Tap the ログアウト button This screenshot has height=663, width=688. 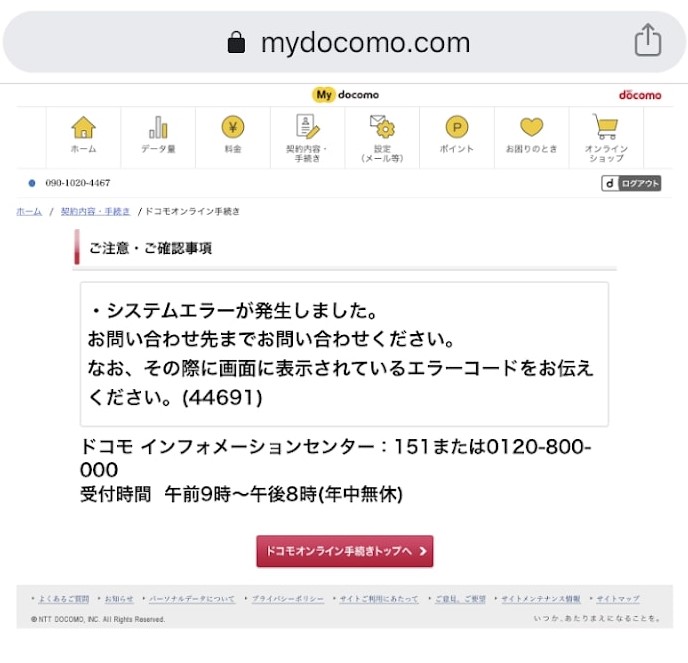pos(631,183)
